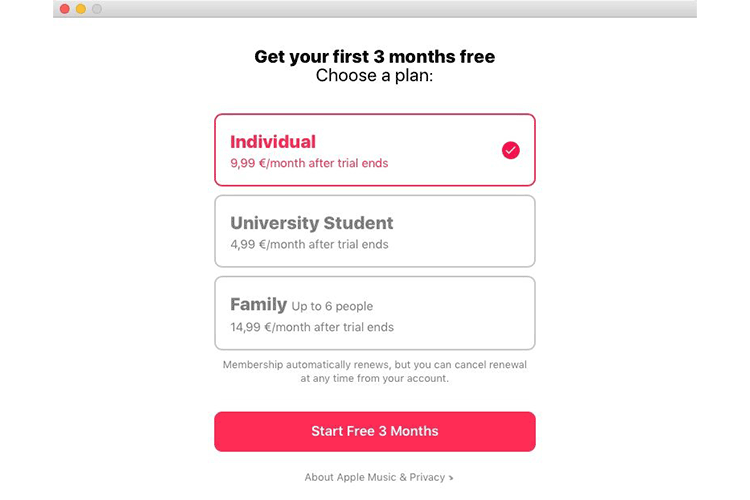The height and width of the screenshot is (500, 750).
Task: Minimize the window with the yellow button
Action: coord(81,9)
